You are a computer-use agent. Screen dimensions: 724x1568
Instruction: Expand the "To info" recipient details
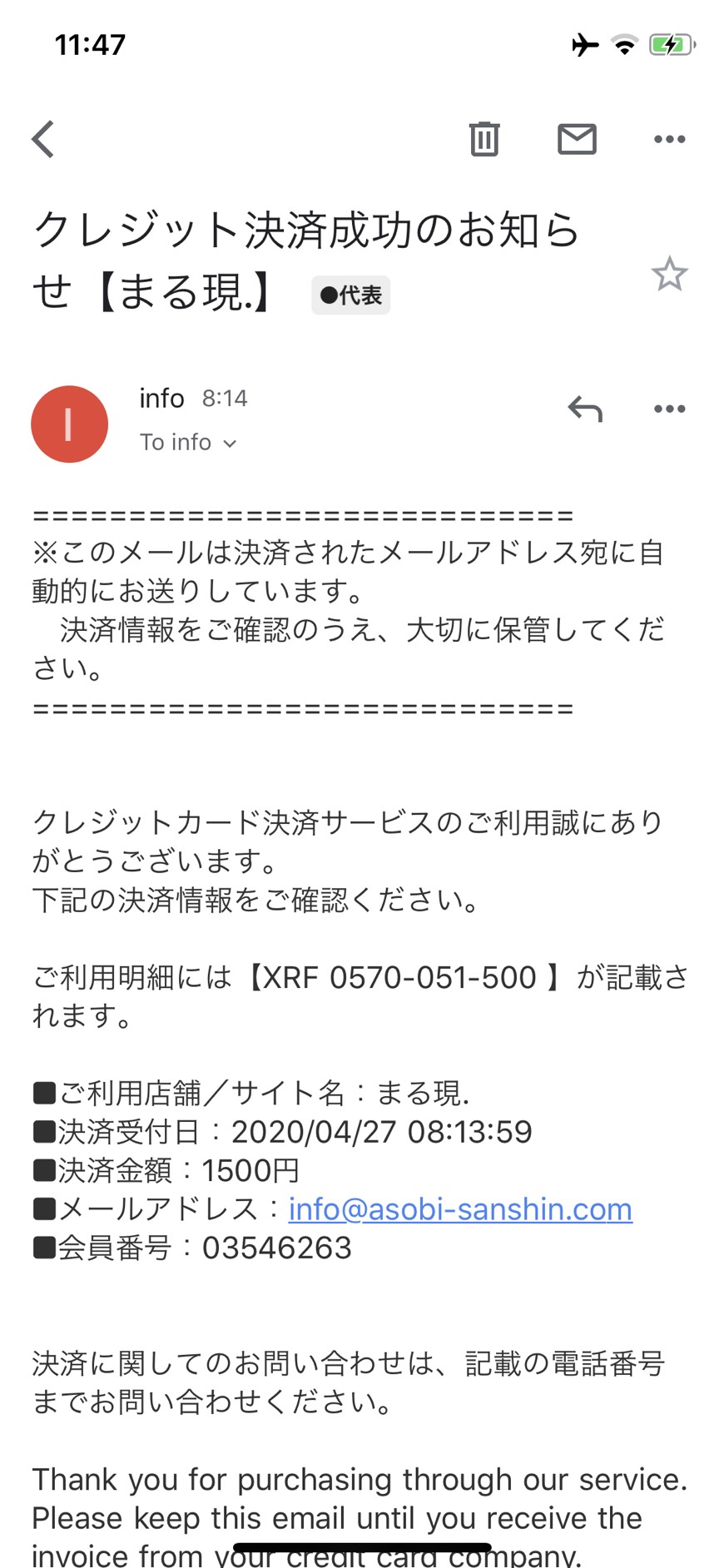pos(188,443)
